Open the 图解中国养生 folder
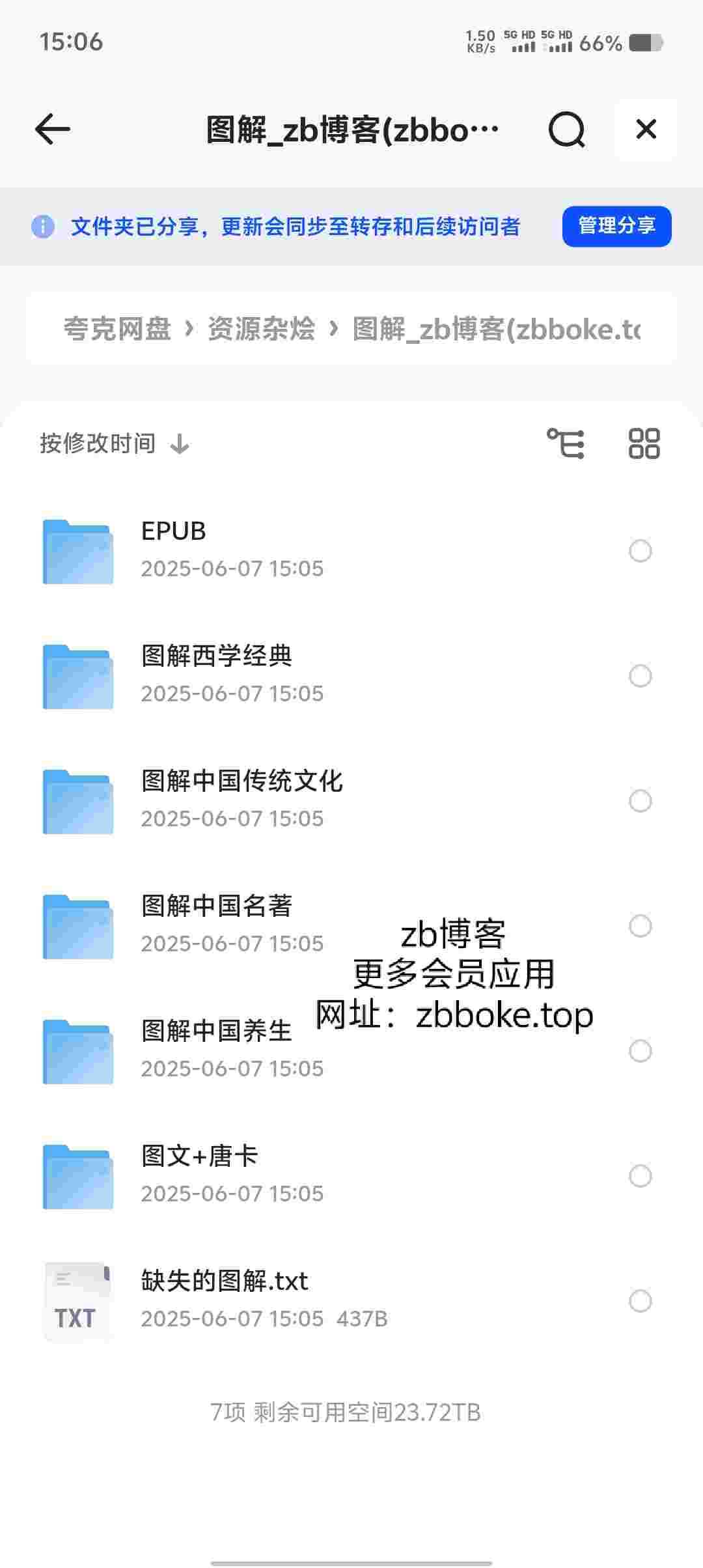This screenshot has width=703, height=1568. [x=325, y=1050]
